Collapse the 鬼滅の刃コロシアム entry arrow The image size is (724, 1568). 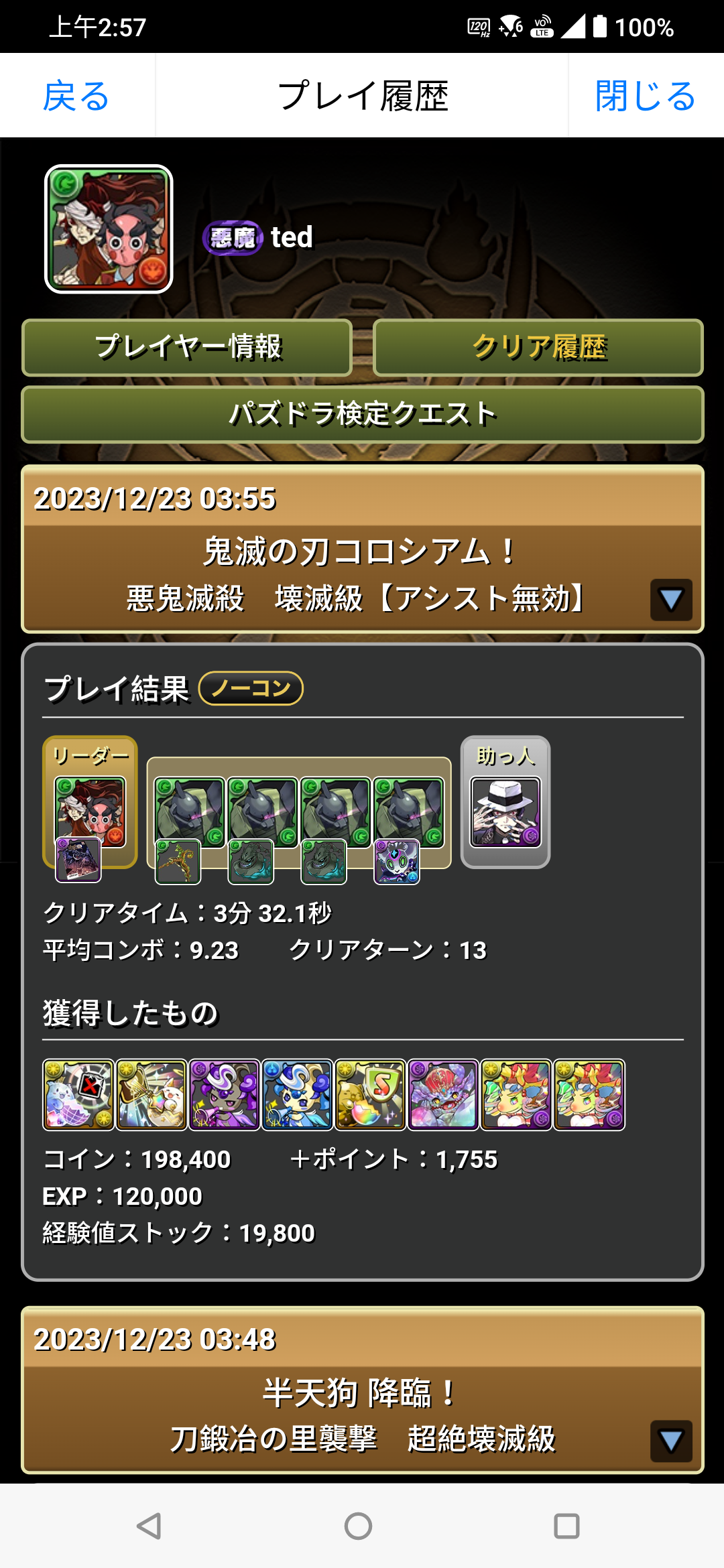[x=671, y=599]
